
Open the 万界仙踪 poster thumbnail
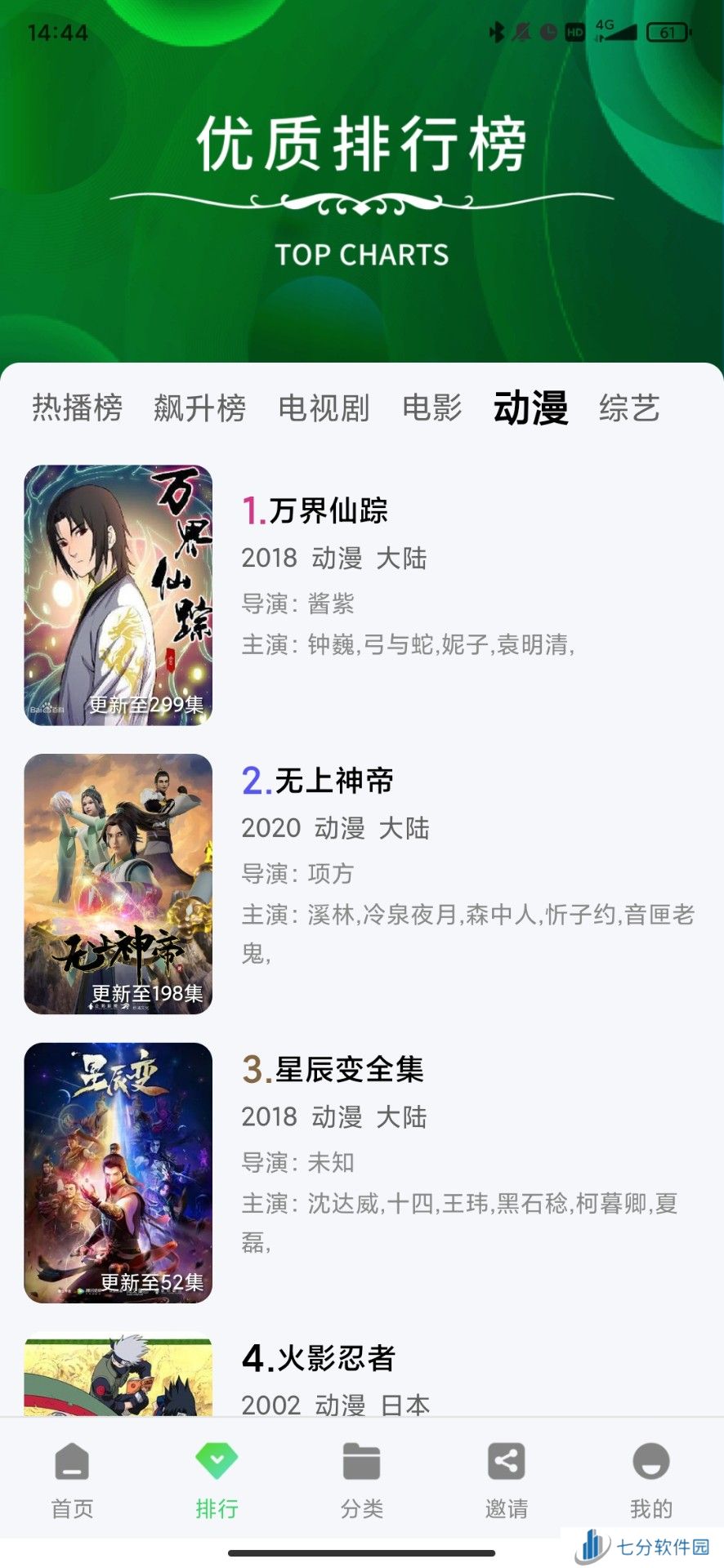pos(118,595)
